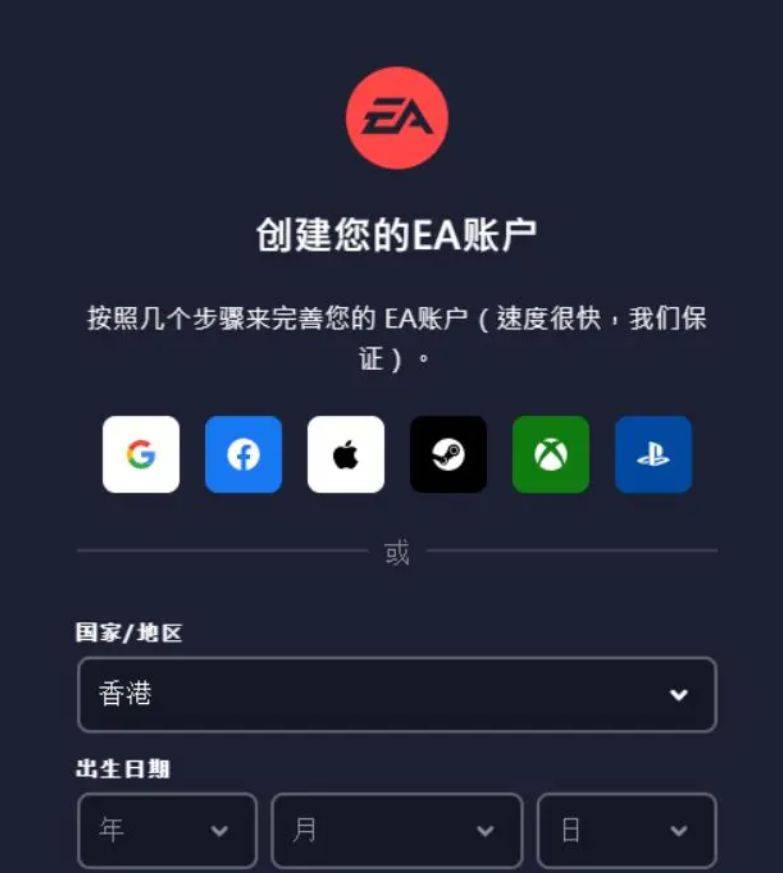Expand the birth year (年) picker
The height and width of the screenshot is (873, 783).
click(167, 830)
